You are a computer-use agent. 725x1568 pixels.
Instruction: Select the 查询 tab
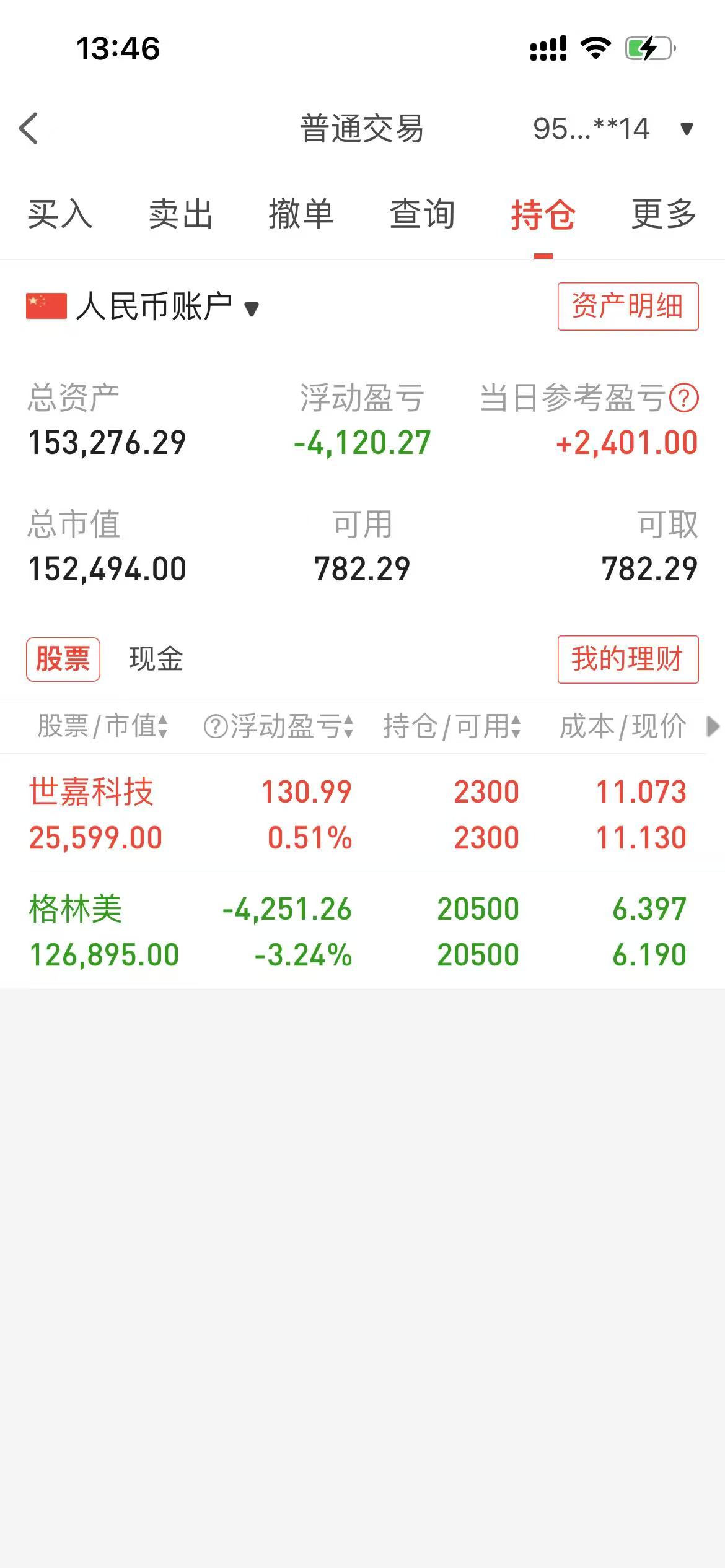[x=422, y=214]
